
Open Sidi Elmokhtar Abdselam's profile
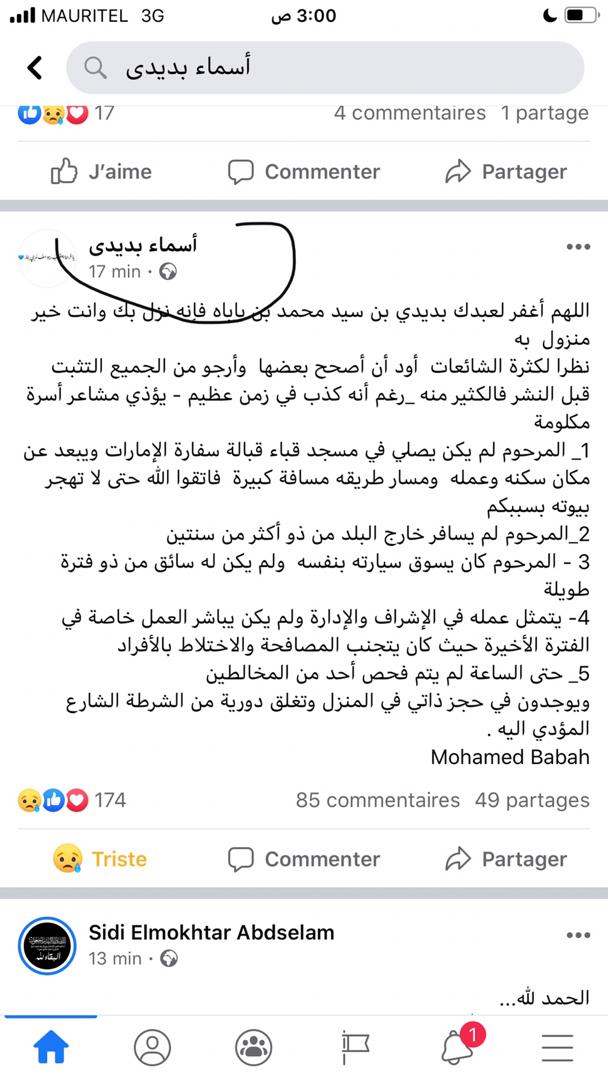(x=211, y=932)
